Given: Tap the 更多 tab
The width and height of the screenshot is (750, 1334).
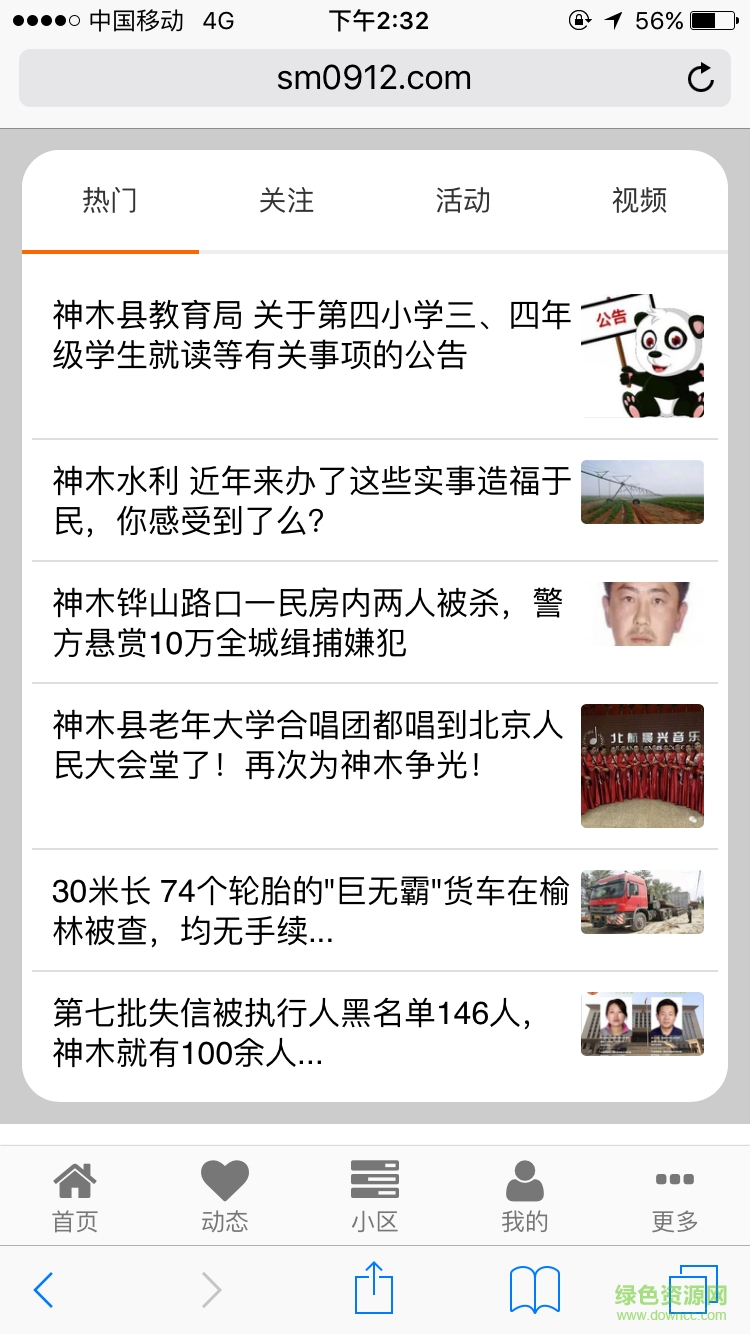Looking at the screenshot, I should (675, 1196).
